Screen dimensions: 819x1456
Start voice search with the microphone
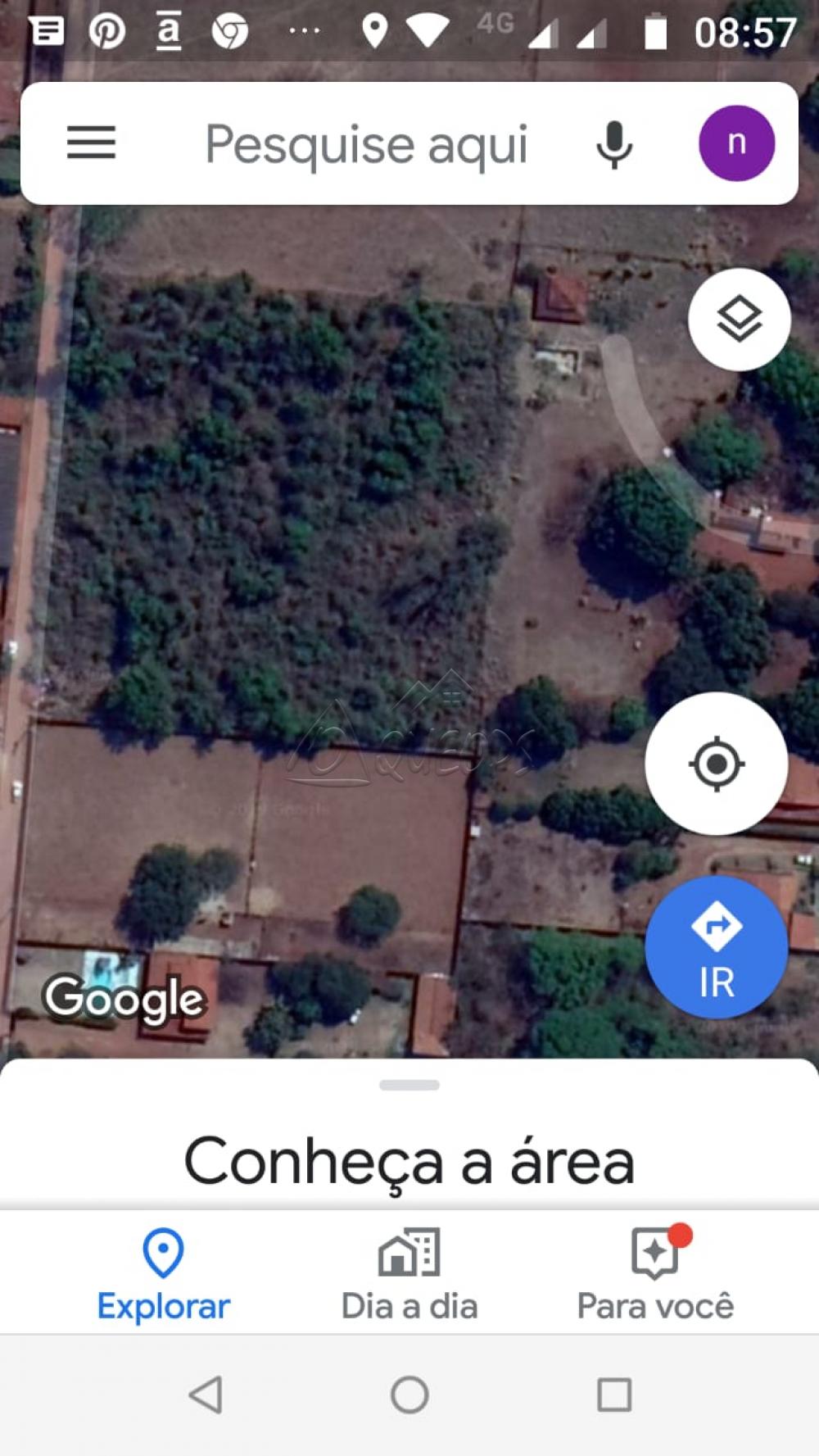click(613, 144)
